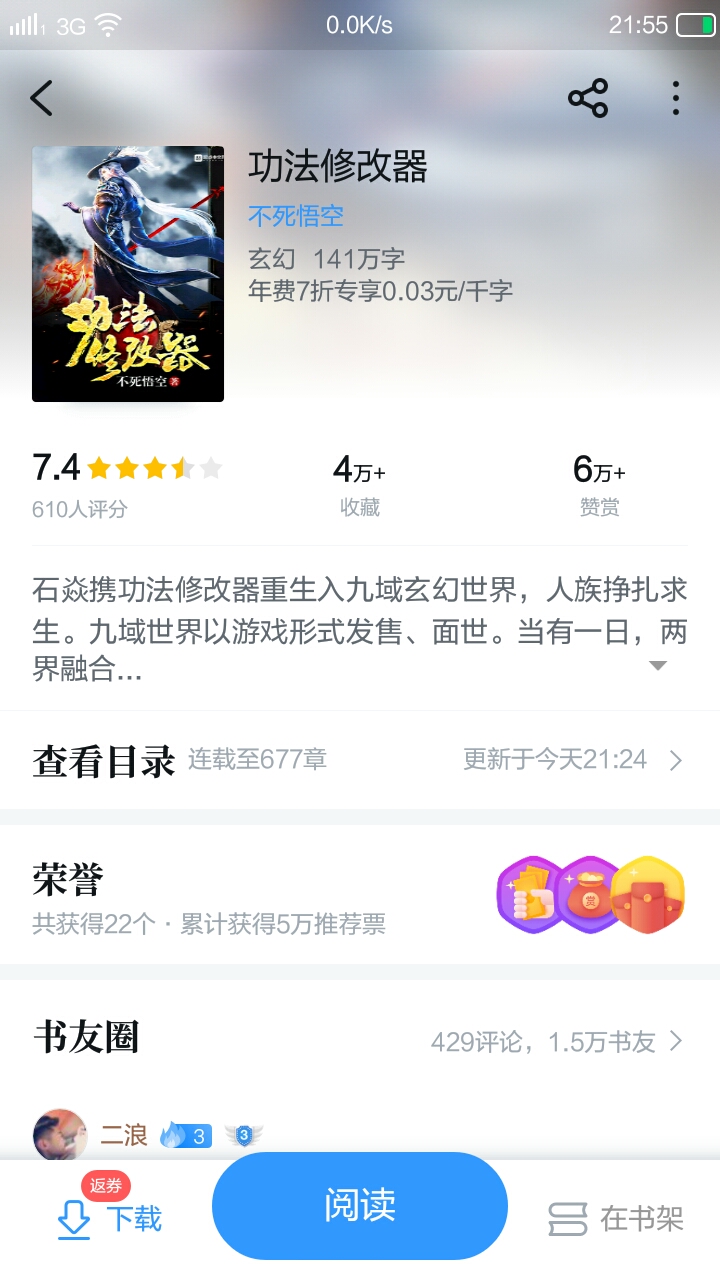Open the 功法修改器 book cover

click(128, 274)
